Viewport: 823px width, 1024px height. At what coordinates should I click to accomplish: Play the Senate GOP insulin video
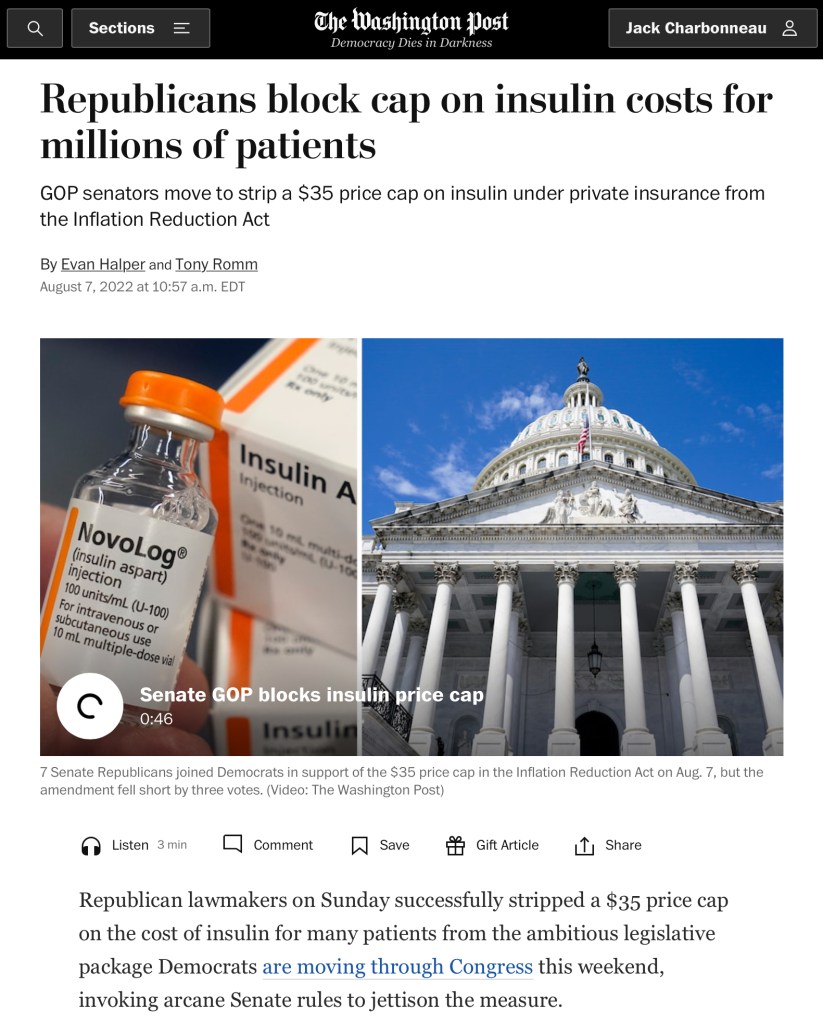[90, 706]
